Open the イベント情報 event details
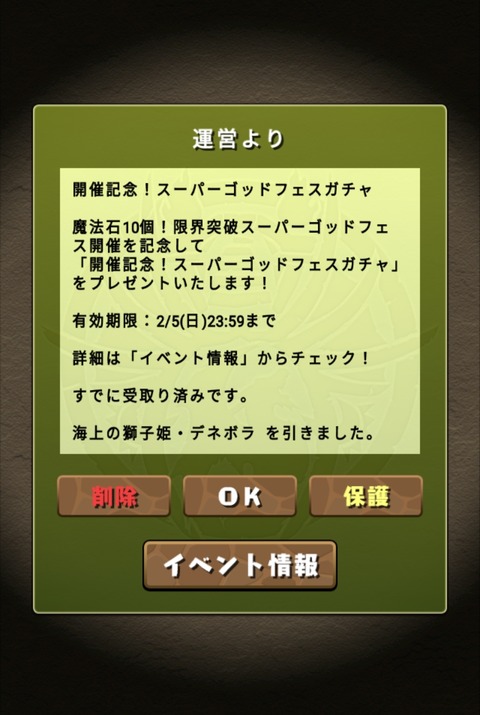 (240, 565)
